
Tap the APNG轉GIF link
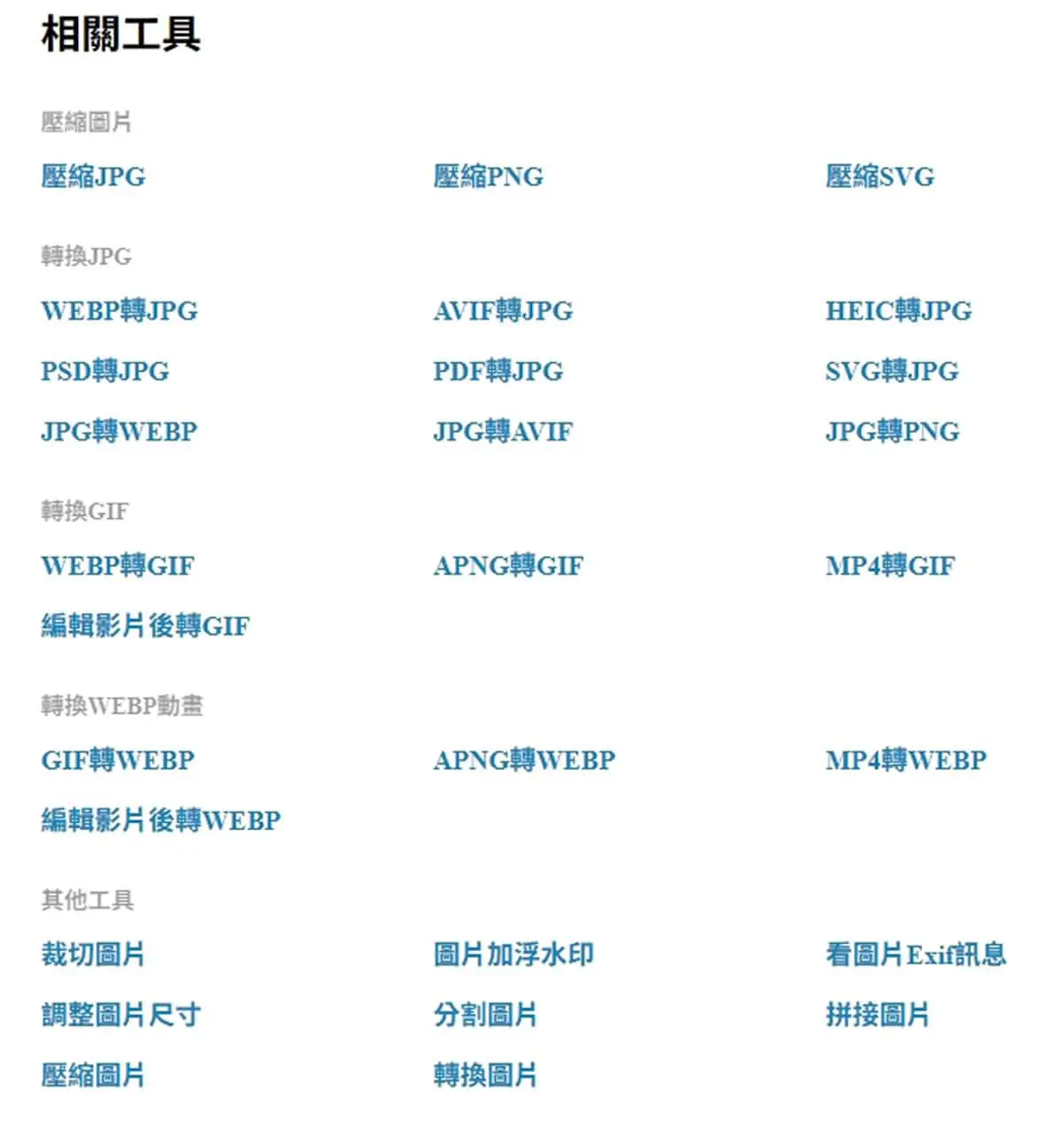(508, 565)
